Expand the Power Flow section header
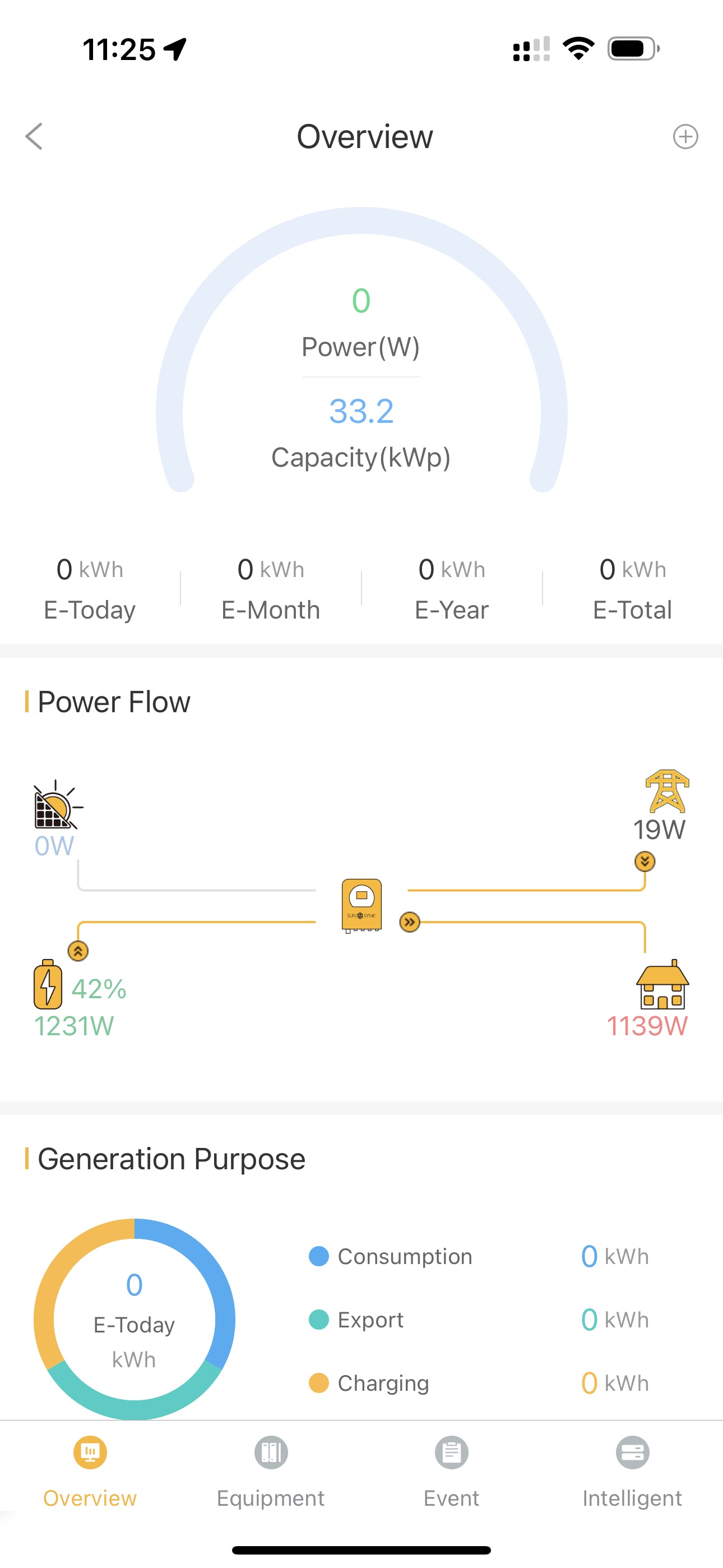The height and width of the screenshot is (1568, 723). click(x=113, y=701)
